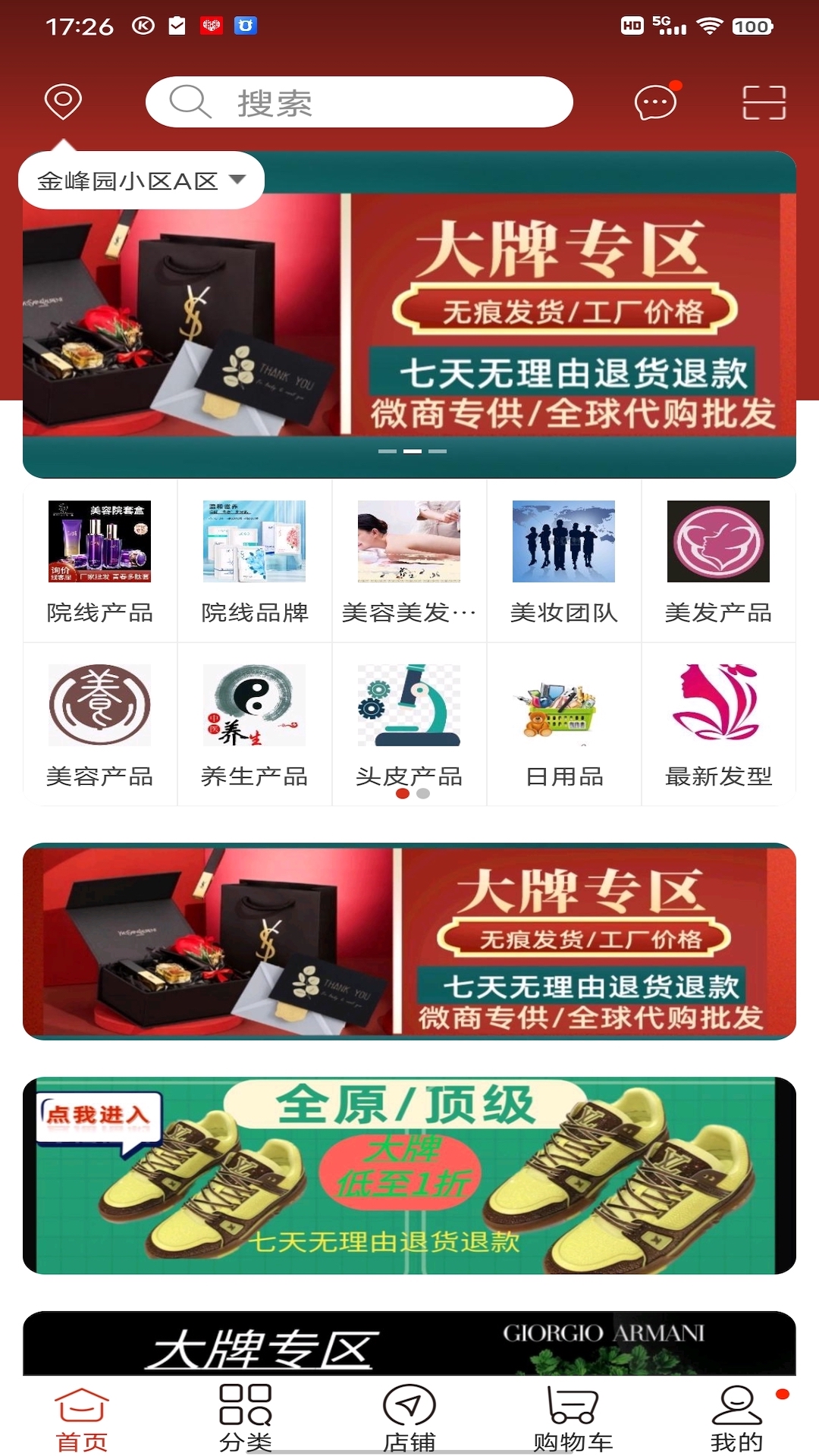Choose the 美容产品 category
The width and height of the screenshot is (819, 1456).
click(100, 726)
